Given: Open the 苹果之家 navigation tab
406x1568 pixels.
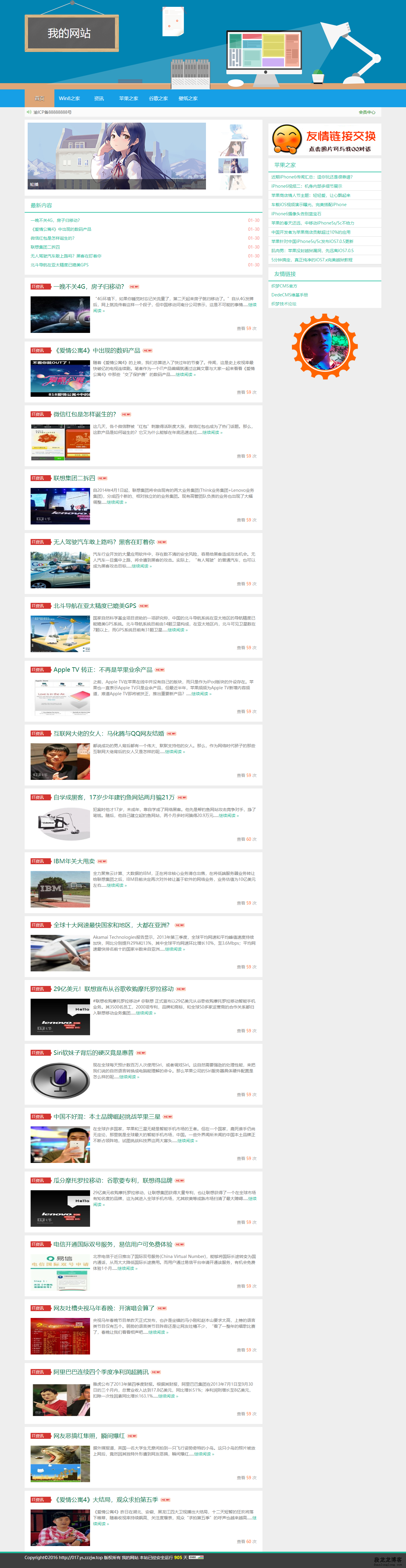Looking at the screenshot, I should (x=128, y=98).
